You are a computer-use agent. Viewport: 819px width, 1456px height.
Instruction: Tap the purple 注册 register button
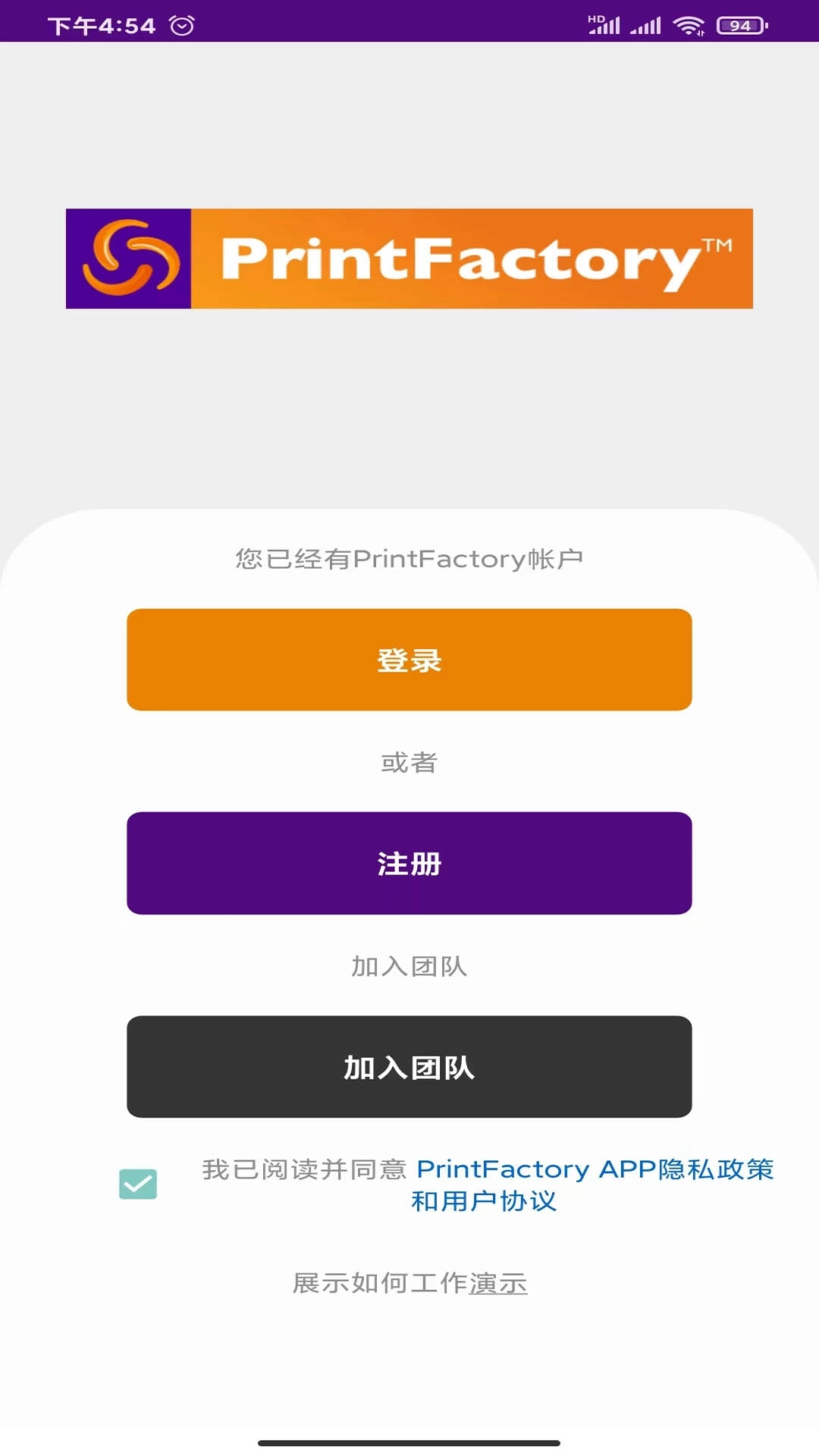click(x=409, y=863)
